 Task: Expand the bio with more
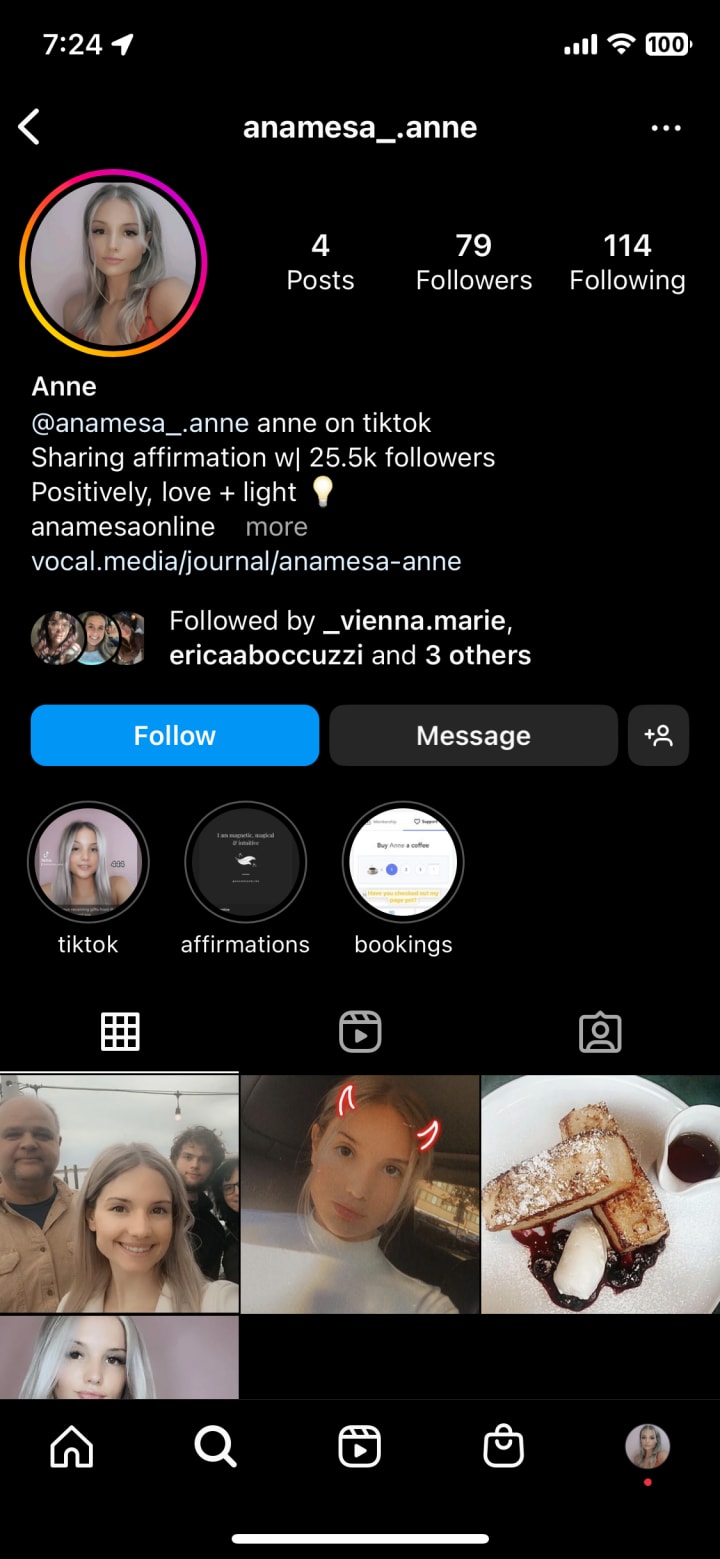point(277,527)
